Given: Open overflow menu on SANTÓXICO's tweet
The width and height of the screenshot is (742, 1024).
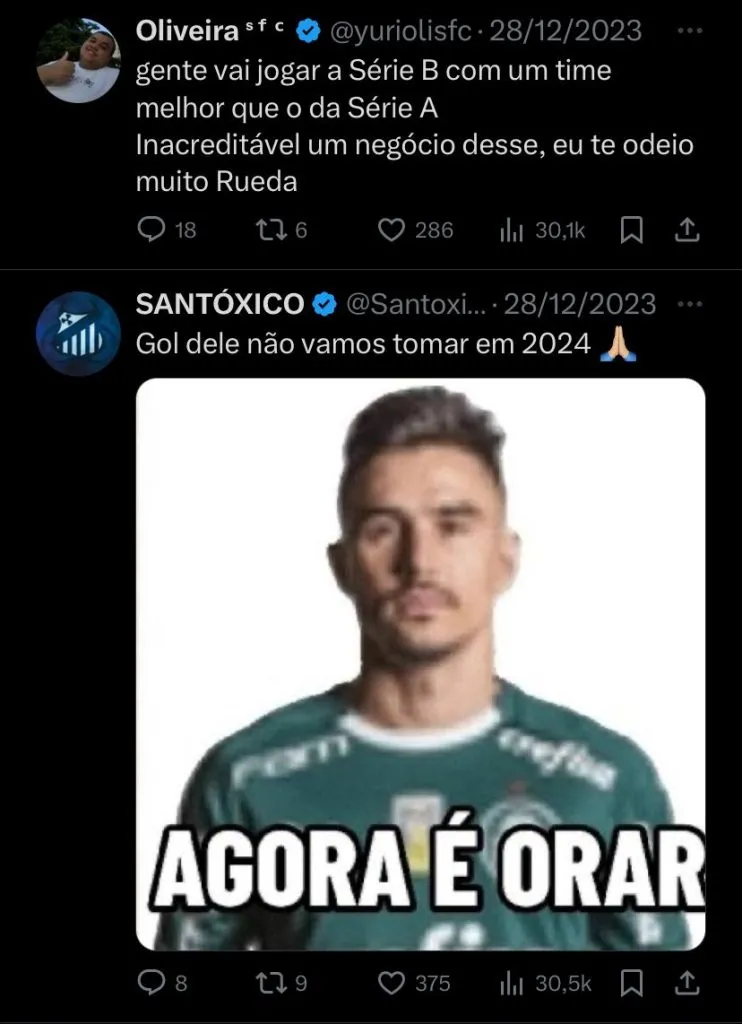Looking at the screenshot, I should [x=689, y=304].
